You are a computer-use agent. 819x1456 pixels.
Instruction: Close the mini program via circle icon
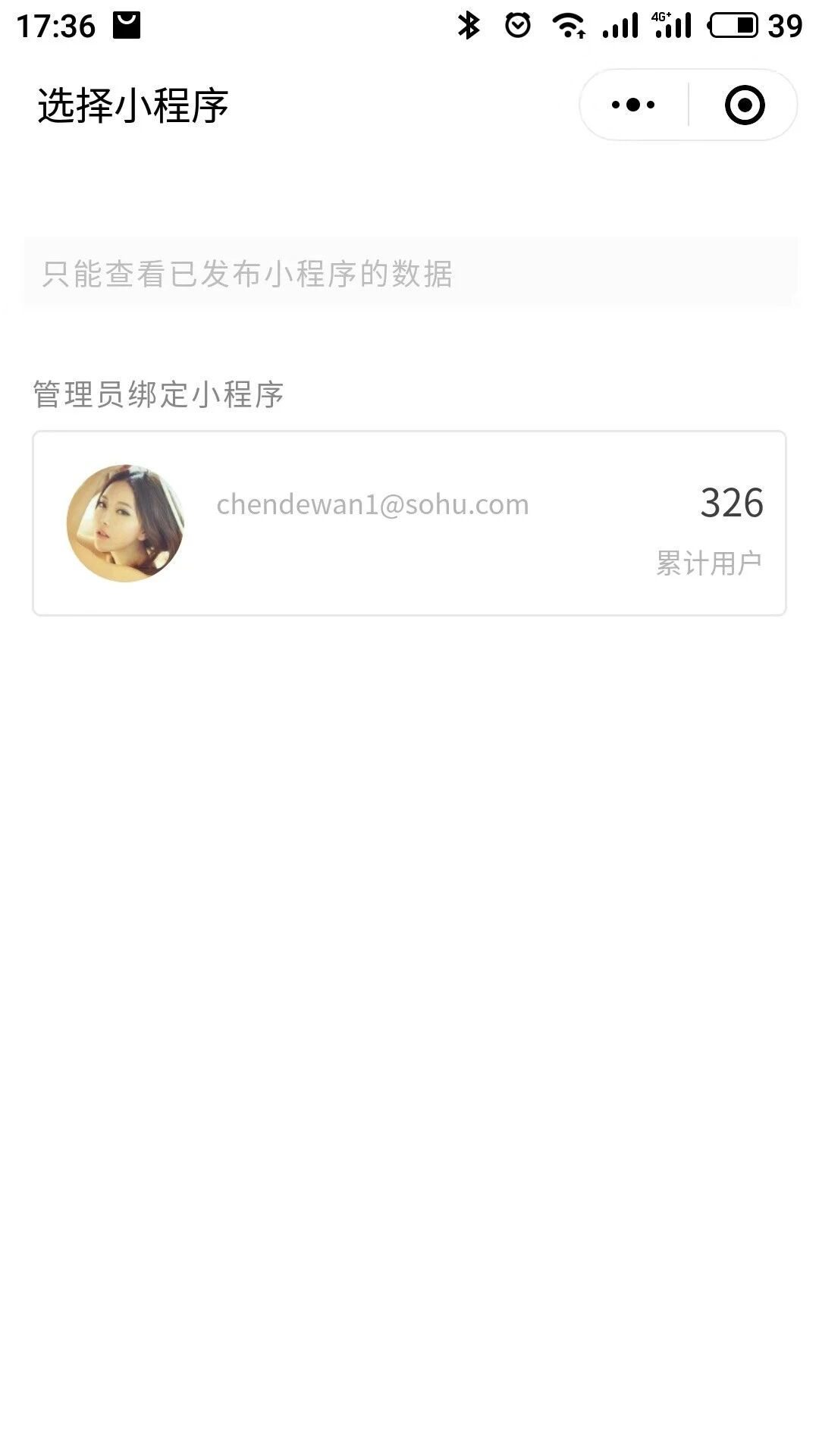pyautogui.click(x=744, y=105)
